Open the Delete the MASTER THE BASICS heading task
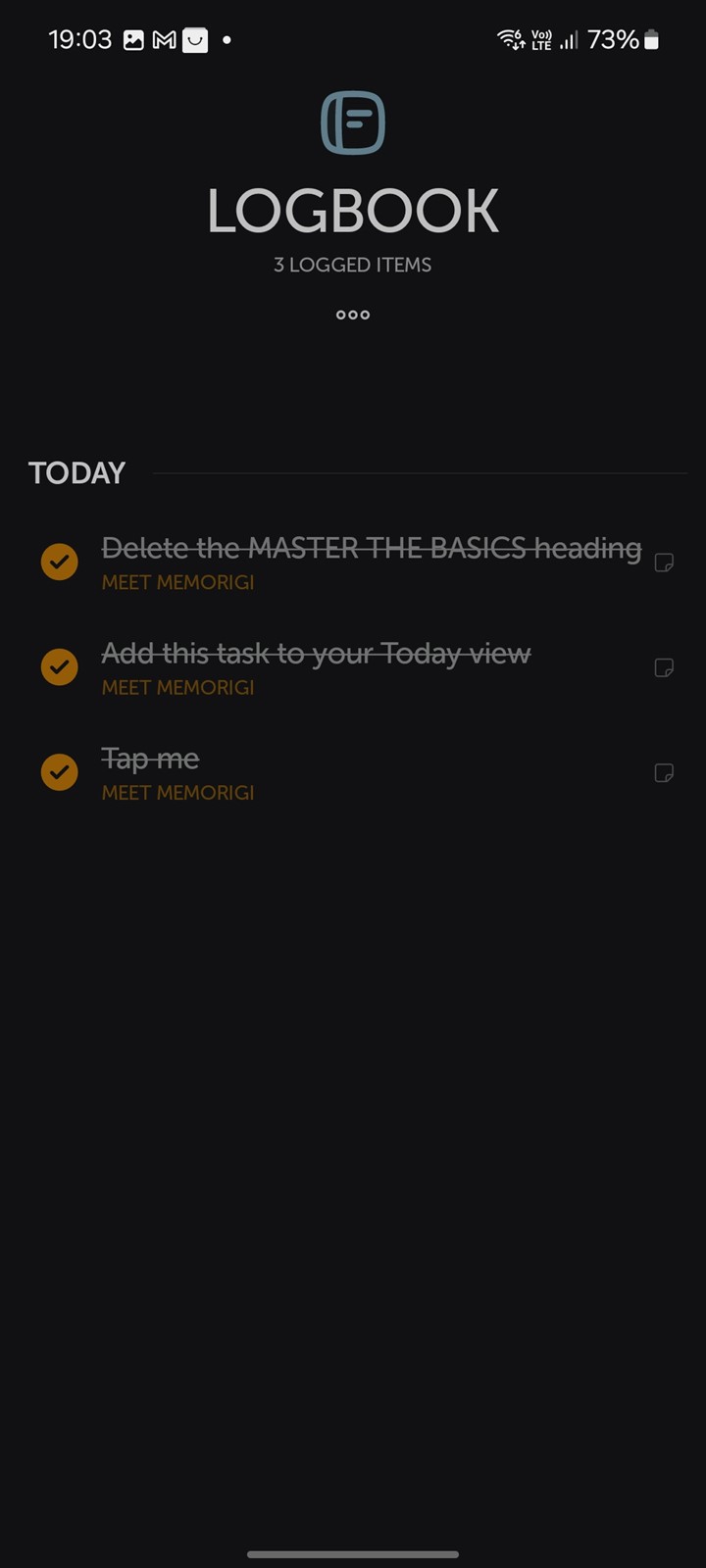 pos(372,548)
